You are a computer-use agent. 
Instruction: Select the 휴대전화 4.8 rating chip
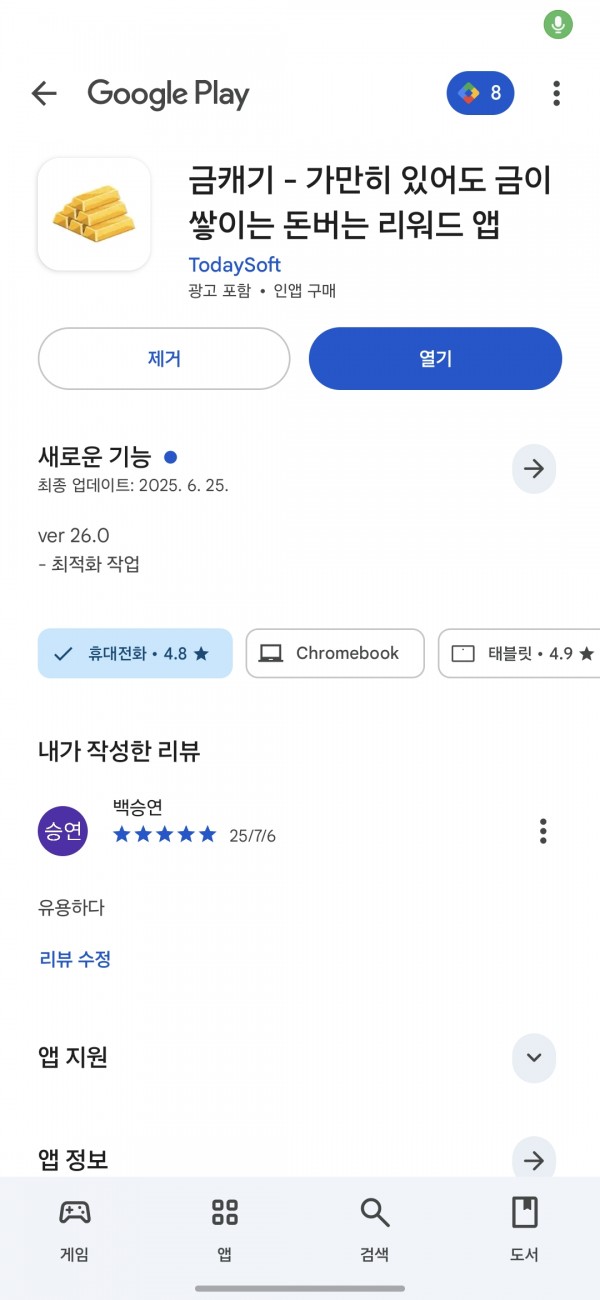tap(135, 653)
